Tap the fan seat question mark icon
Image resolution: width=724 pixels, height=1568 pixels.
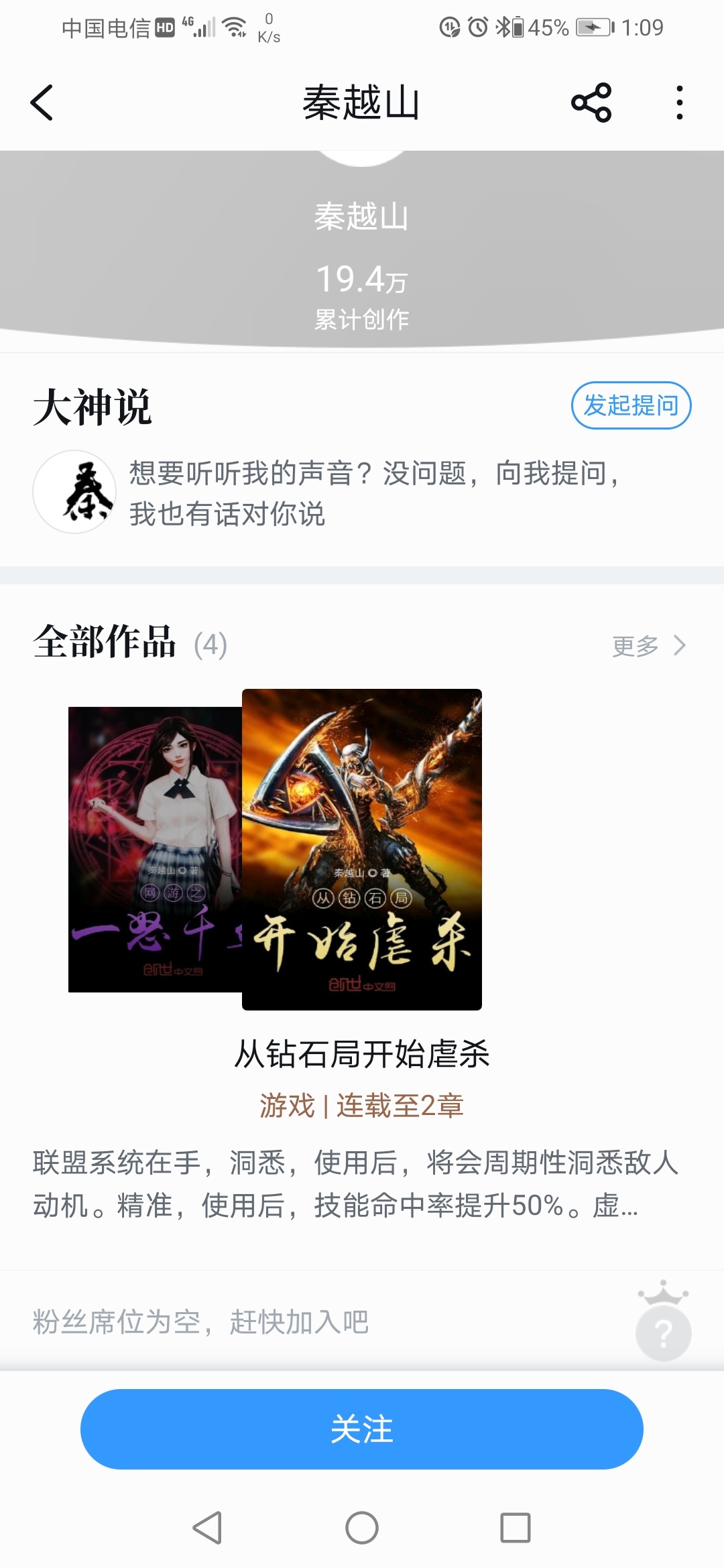663,1322
